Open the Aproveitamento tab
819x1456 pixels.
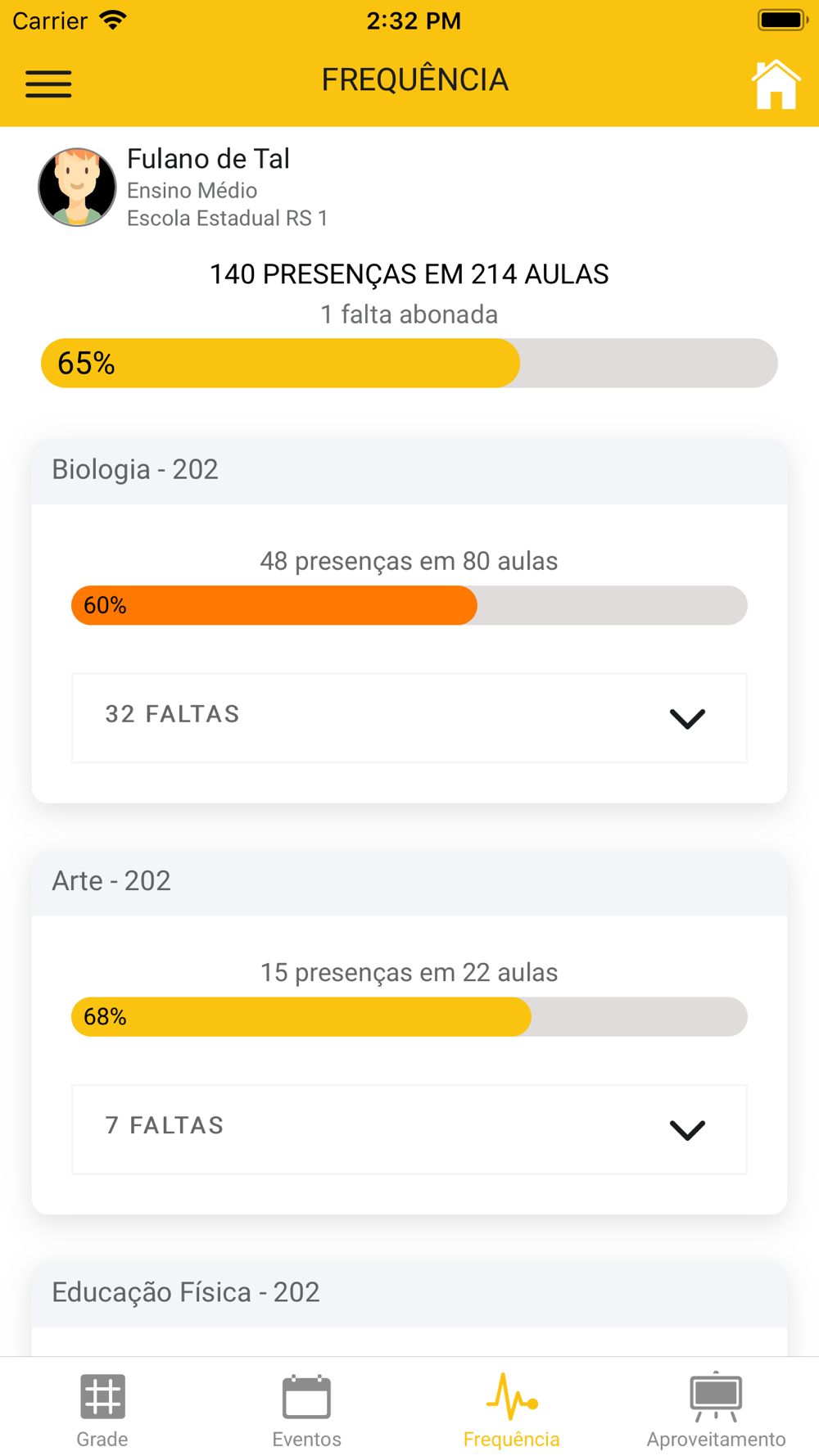[716, 1410]
